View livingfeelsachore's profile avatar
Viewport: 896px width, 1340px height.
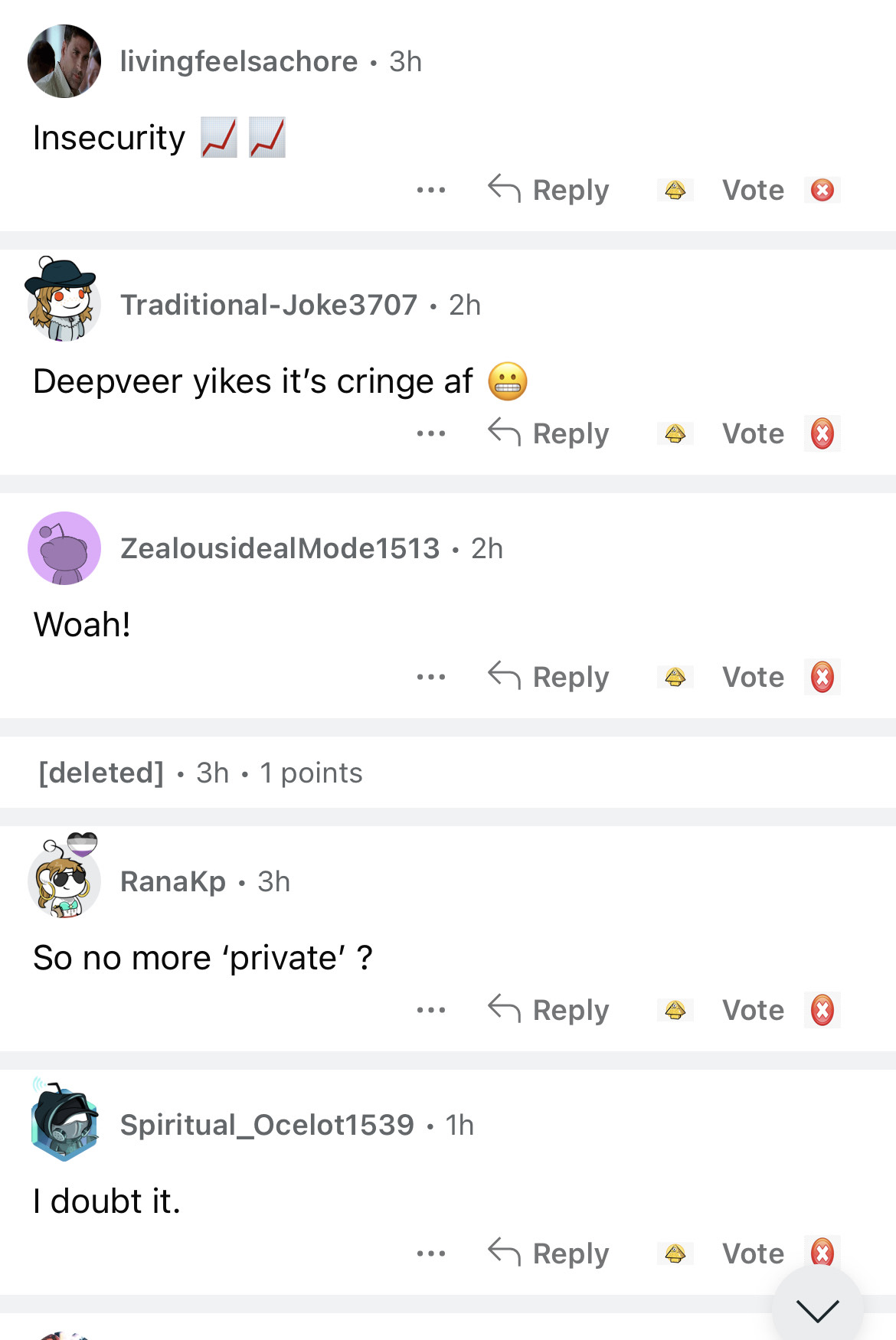64,61
